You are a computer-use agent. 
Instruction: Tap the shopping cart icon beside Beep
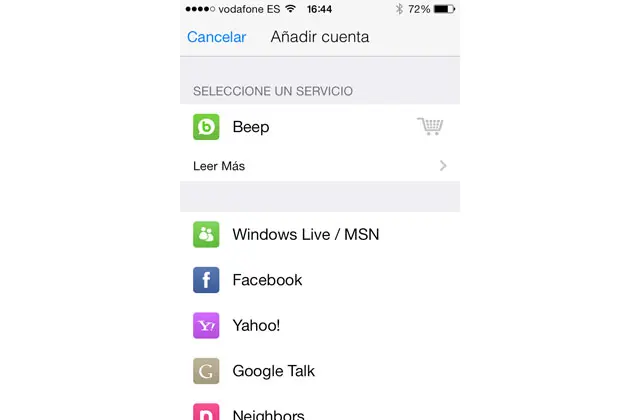click(430, 127)
